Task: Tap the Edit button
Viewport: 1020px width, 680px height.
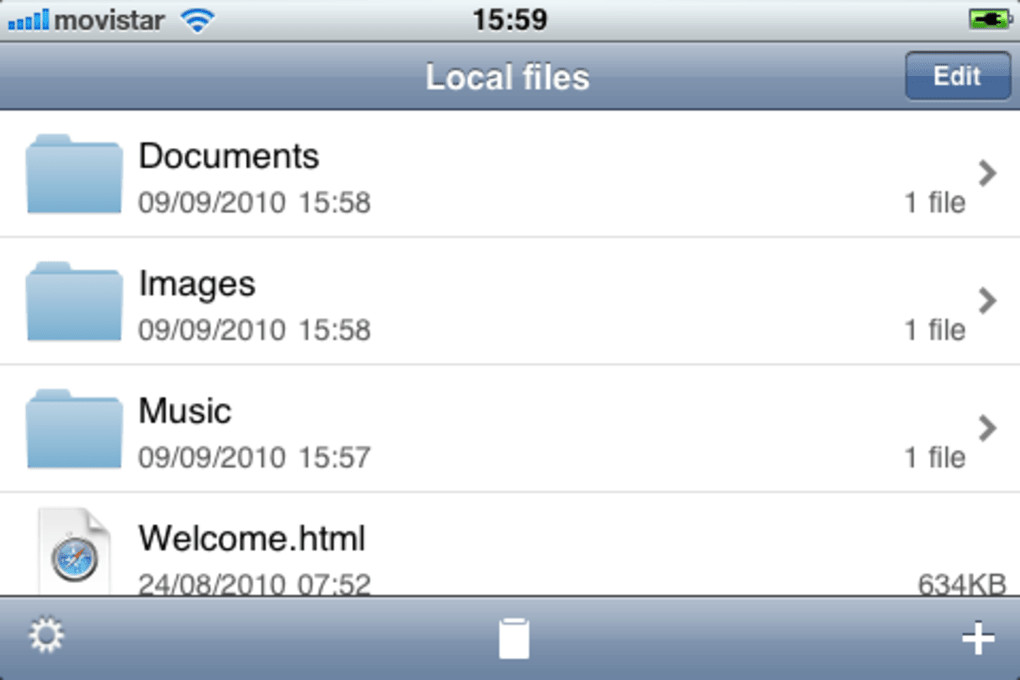Action: (957, 77)
